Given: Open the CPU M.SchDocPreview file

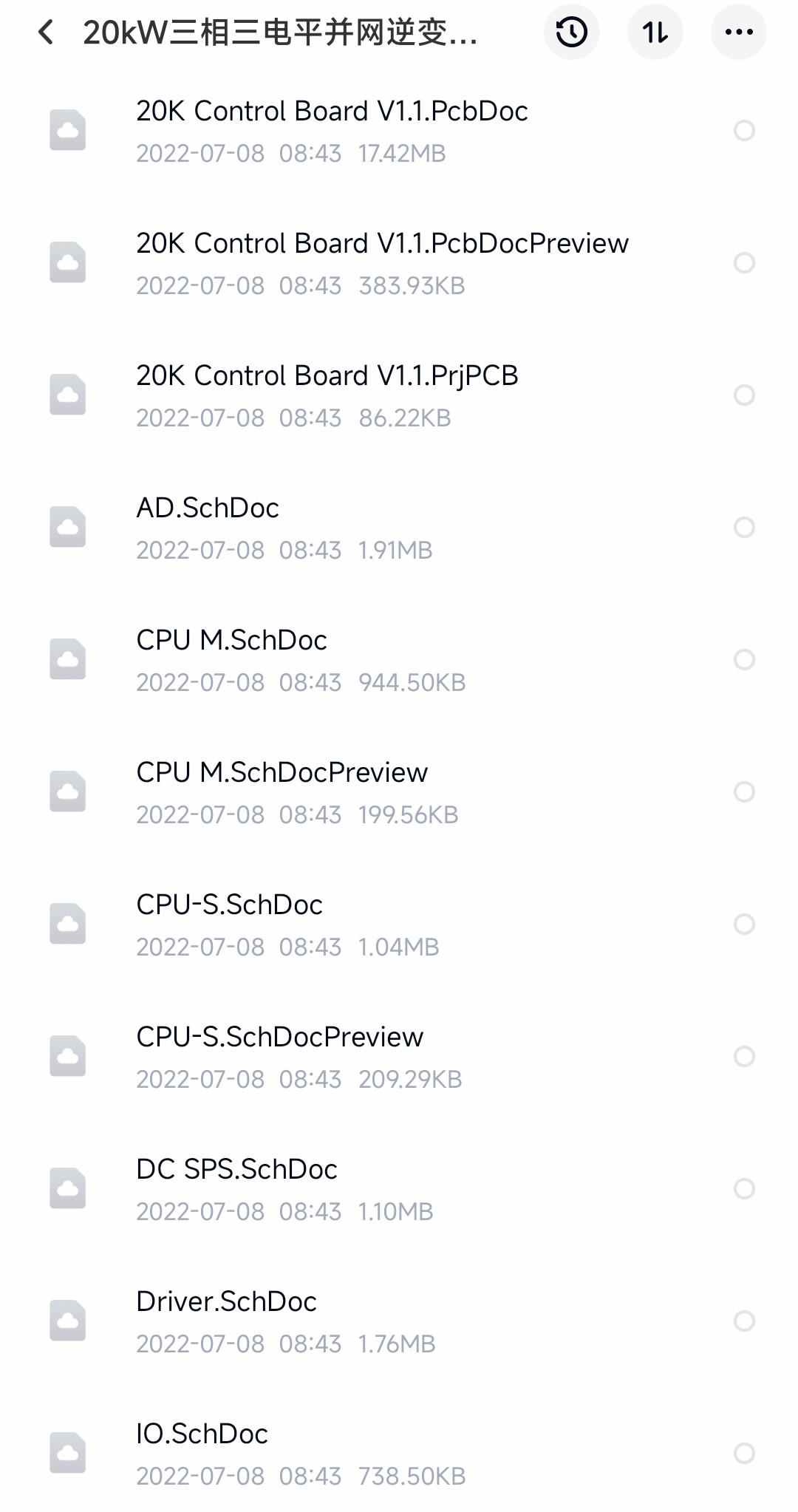Looking at the screenshot, I should (x=399, y=792).
